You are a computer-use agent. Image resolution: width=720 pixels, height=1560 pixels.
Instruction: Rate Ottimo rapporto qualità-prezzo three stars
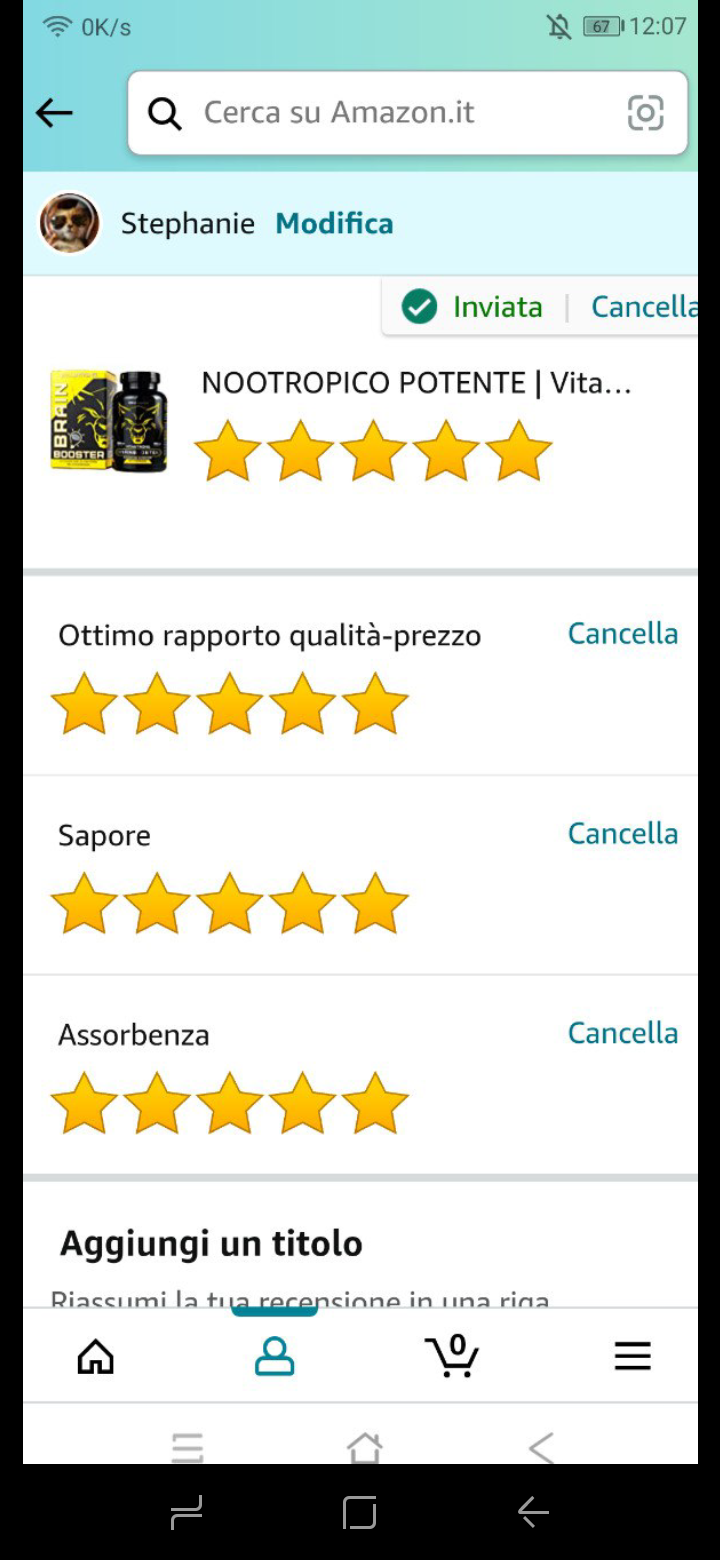[229, 704]
